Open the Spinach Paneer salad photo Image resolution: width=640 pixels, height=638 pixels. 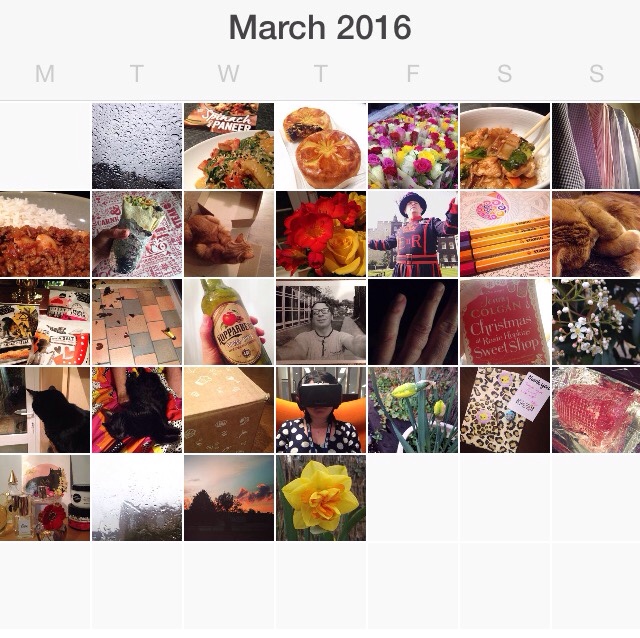tap(229, 146)
